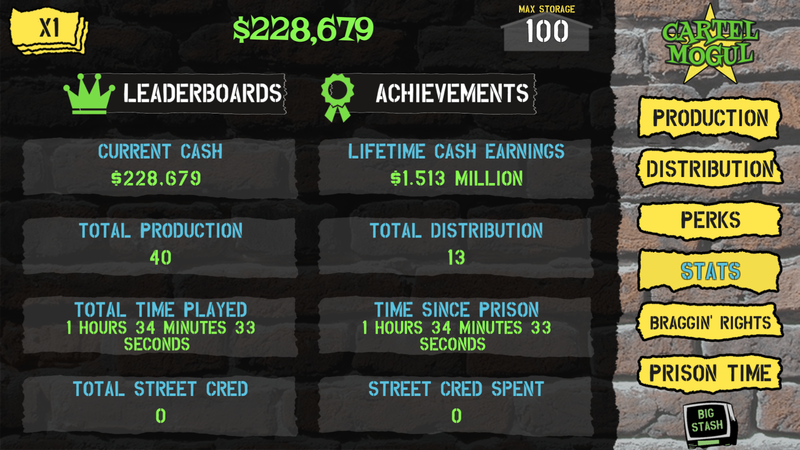800x450 pixels.
Task: Go to the Distribution tab
Action: [709, 169]
